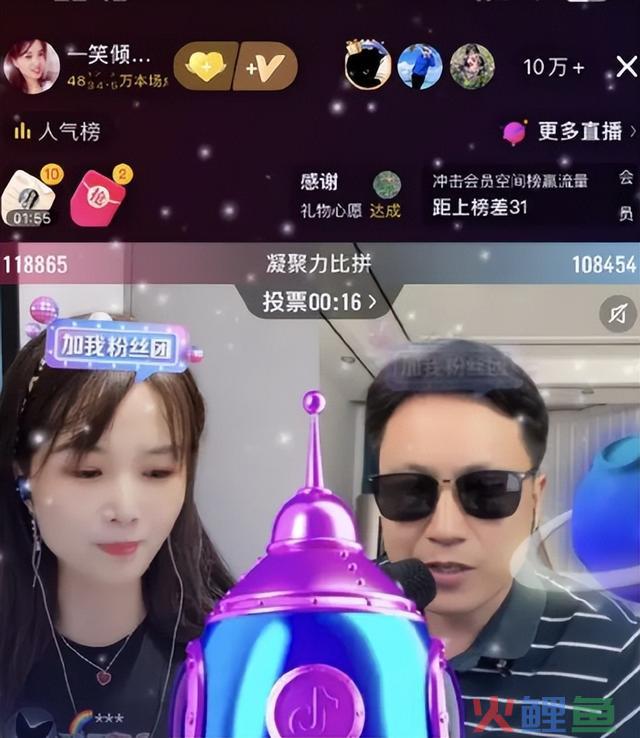
Task: Open the 人气榜 popularity ranking
Action: pos(57,131)
